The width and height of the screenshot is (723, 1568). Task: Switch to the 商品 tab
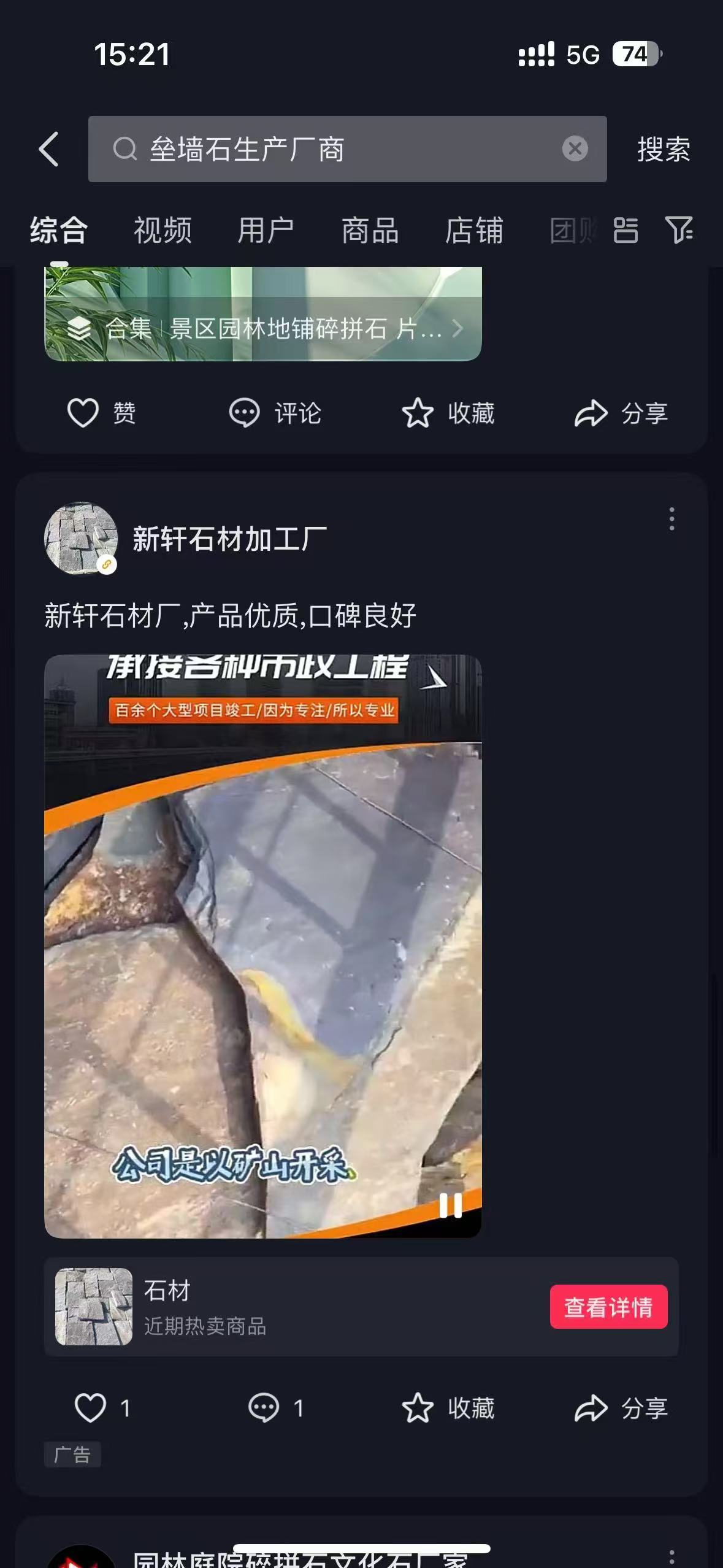pyautogui.click(x=370, y=231)
